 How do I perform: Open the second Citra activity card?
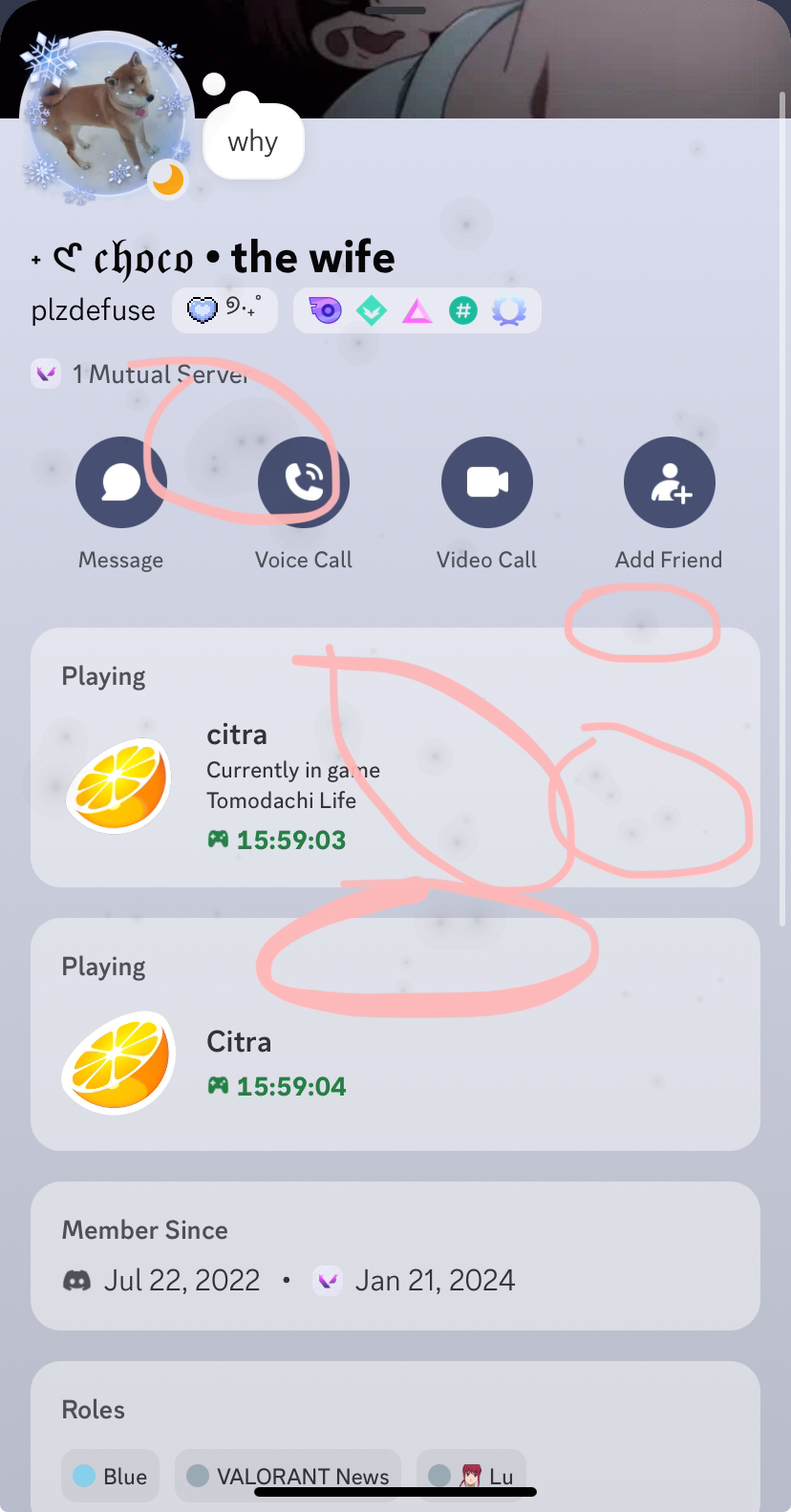pos(395,1034)
